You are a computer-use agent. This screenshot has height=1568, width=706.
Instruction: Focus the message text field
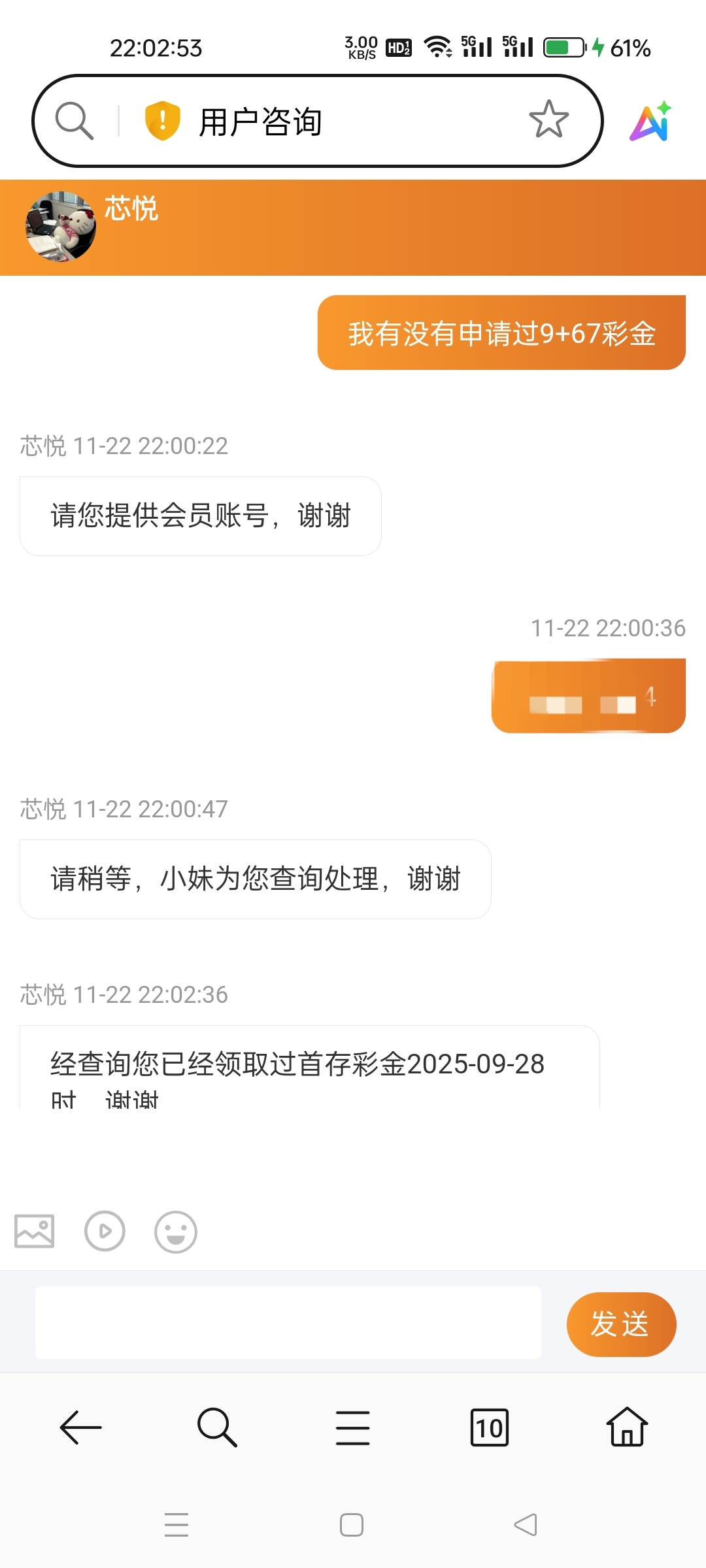[x=288, y=1323]
